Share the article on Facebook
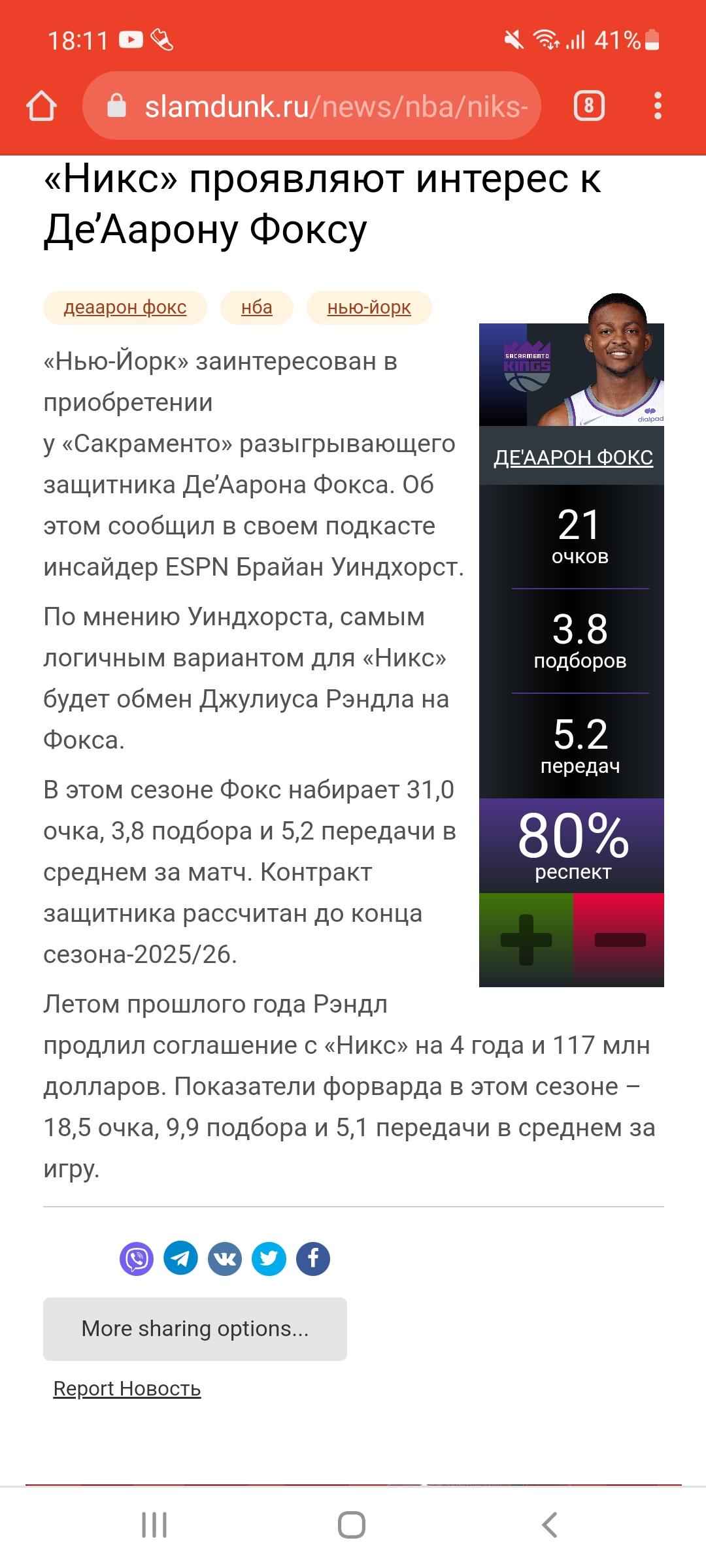 coord(313,1258)
